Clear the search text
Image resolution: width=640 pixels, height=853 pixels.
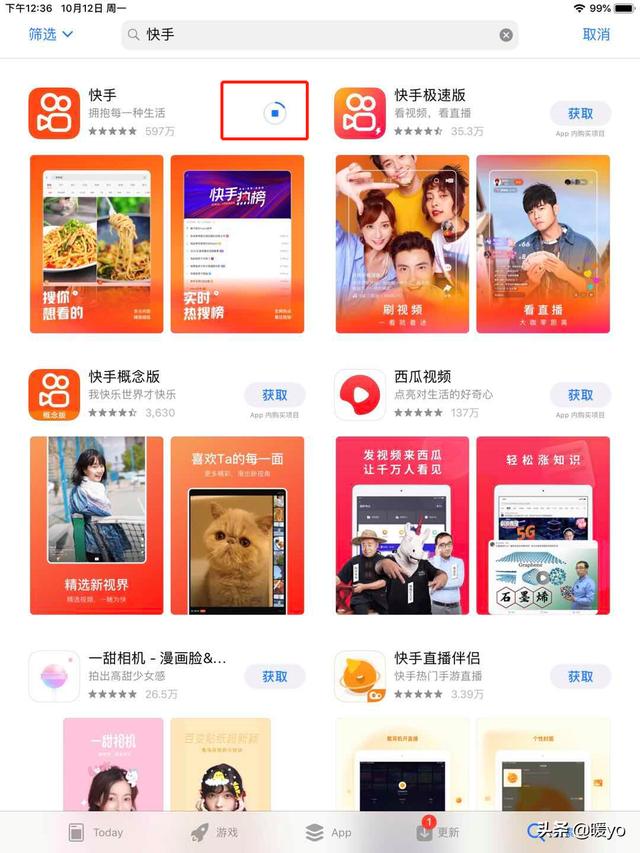pyautogui.click(x=506, y=35)
